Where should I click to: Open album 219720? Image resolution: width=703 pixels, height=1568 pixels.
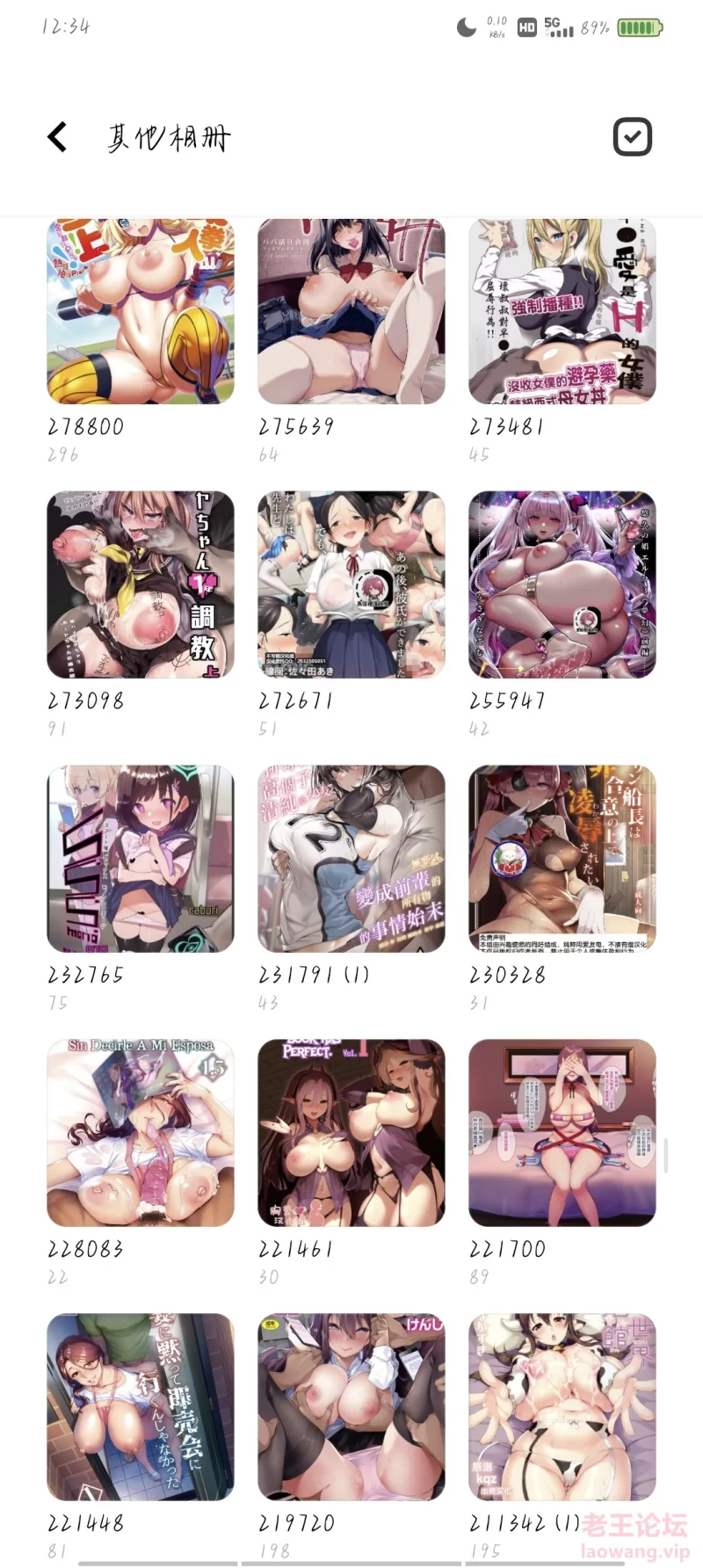coord(351,1407)
